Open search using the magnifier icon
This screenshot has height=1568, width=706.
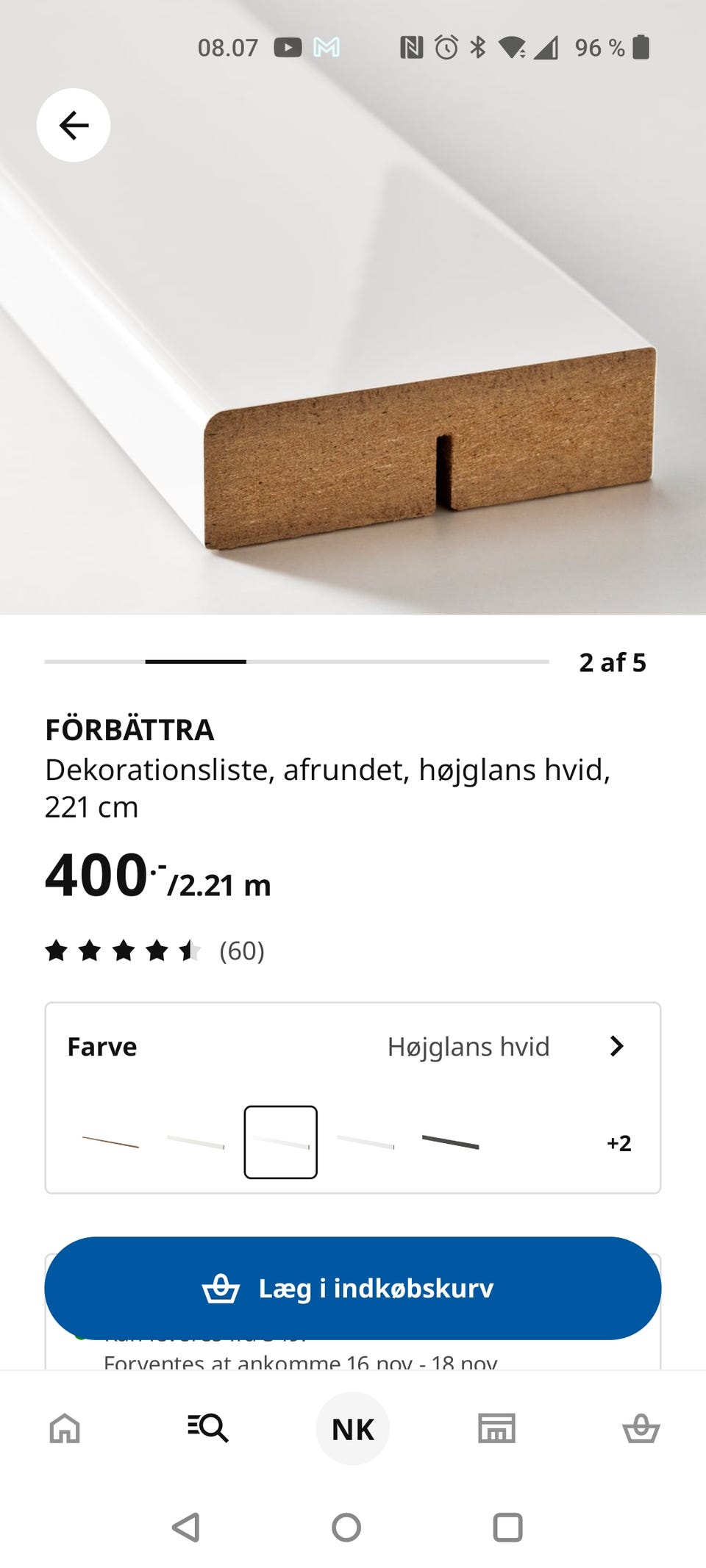[x=208, y=1429]
